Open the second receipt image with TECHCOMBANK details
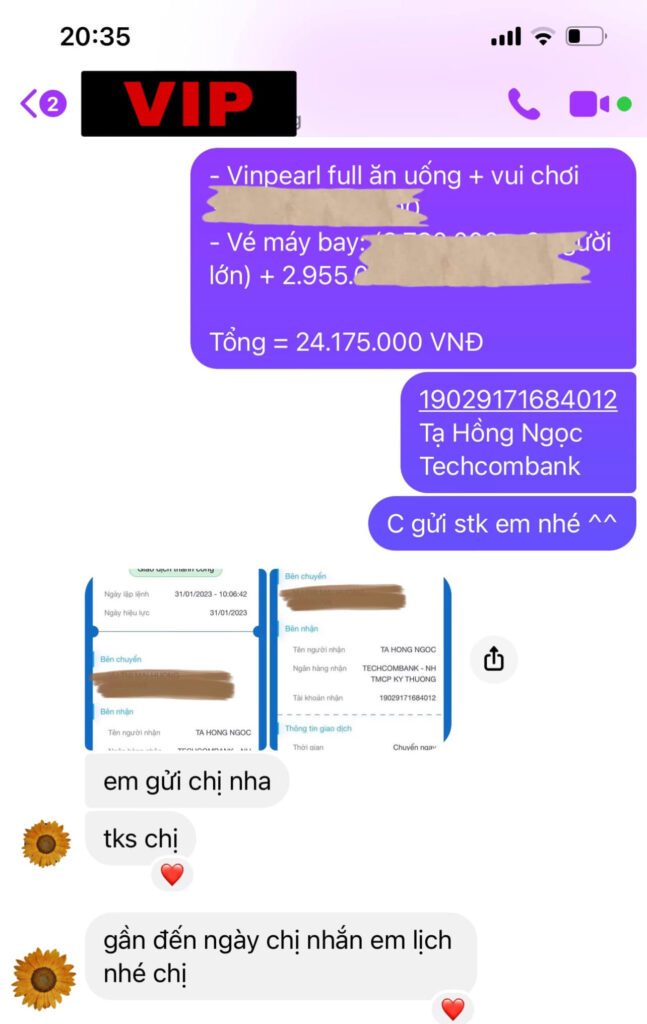 (360, 659)
